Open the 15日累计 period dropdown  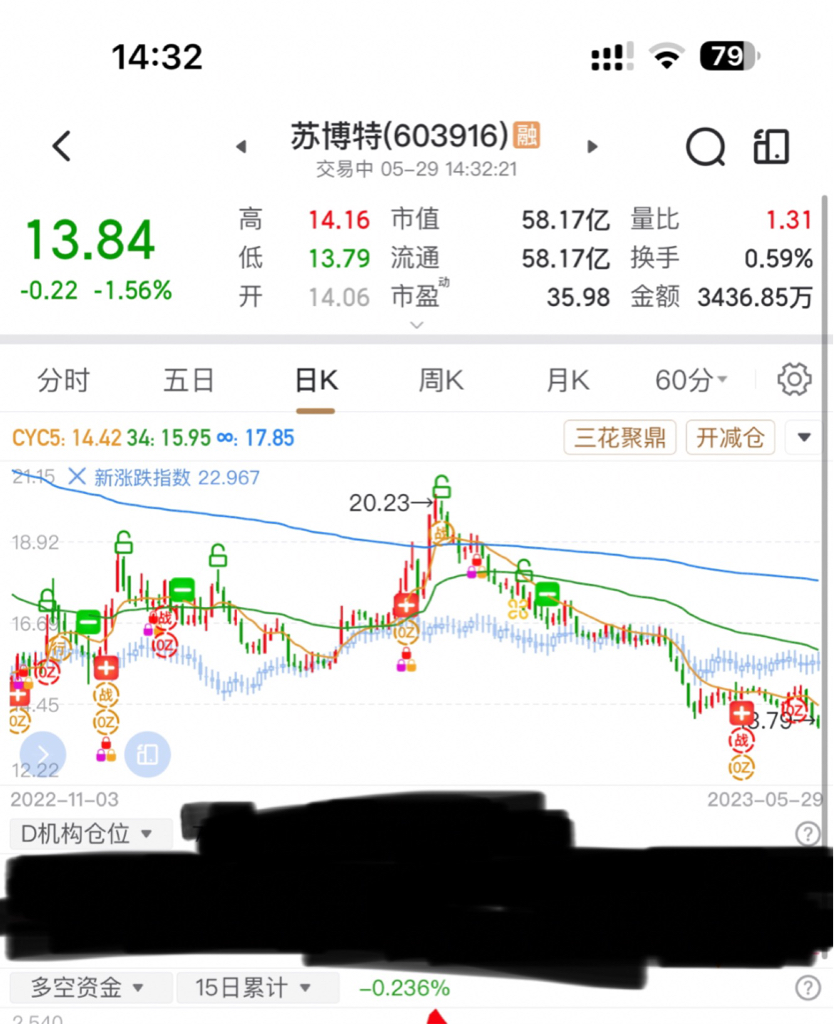pyautogui.click(x=257, y=987)
